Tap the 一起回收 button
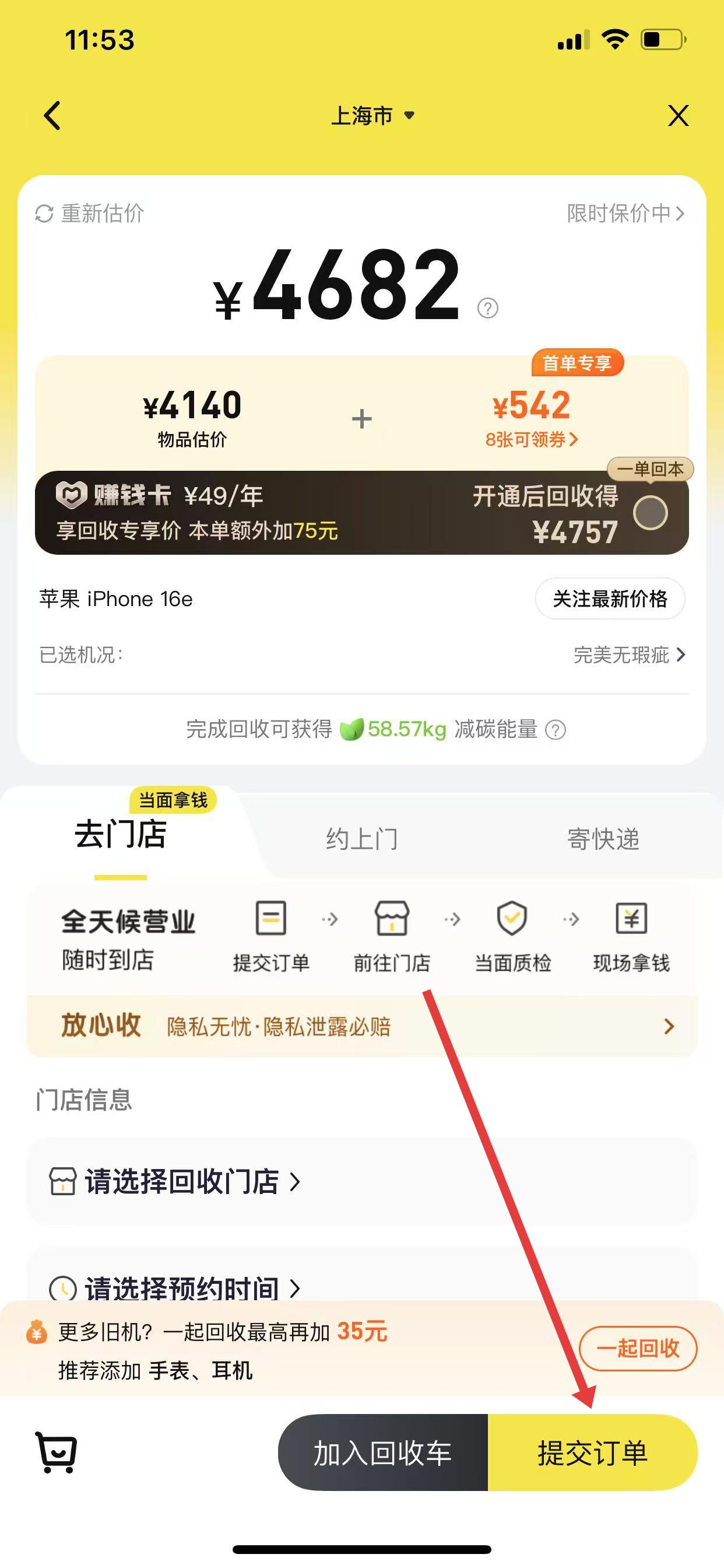The image size is (724, 1568). pyautogui.click(x=637, y=1348)
